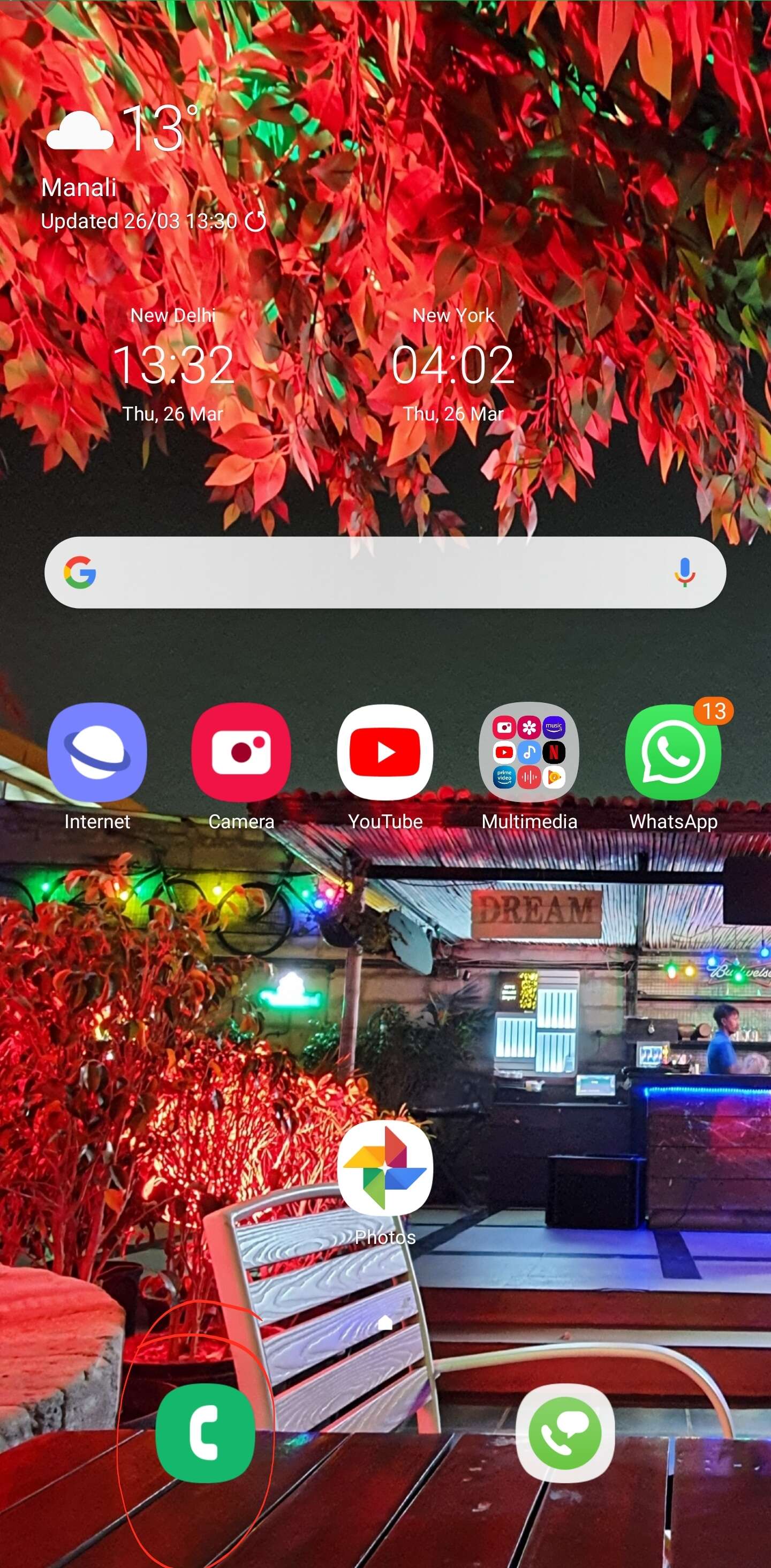The image size is (771, 1568).
Task: Open the green Phone dialer app
Action: tap(206, 1433)
